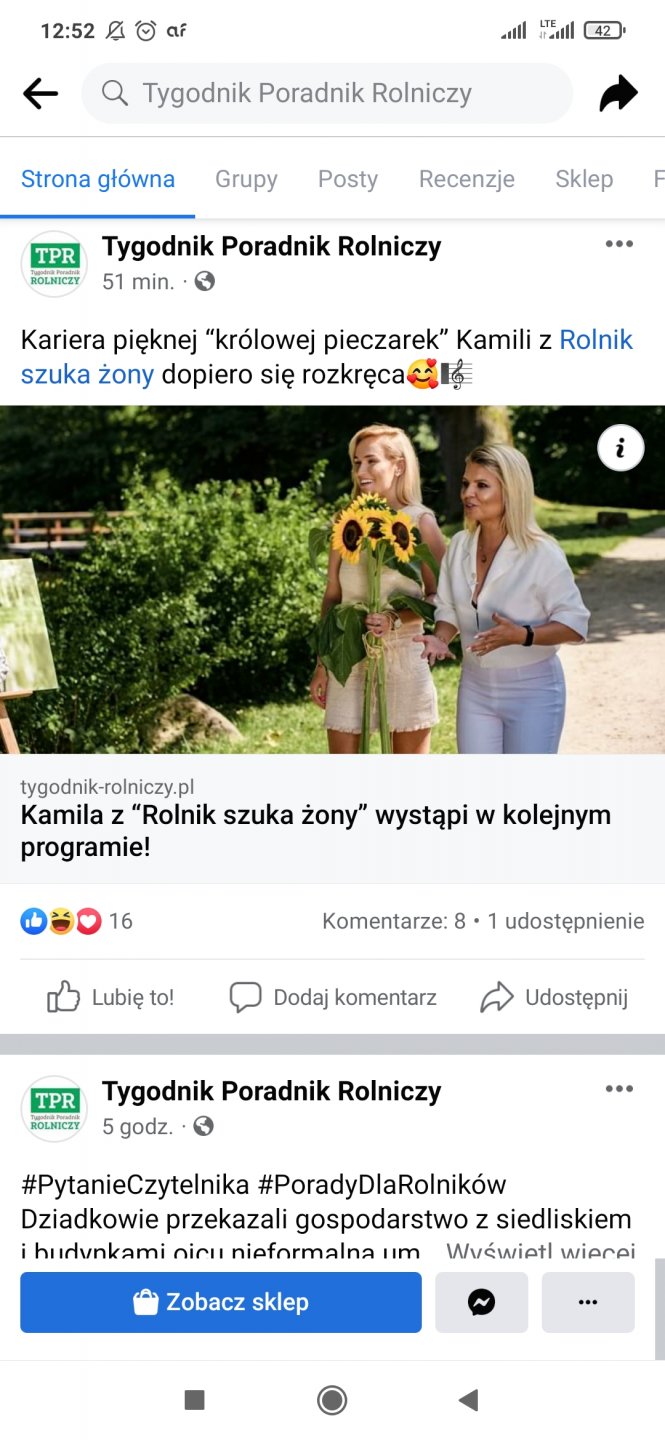Switch to the Posty tab

(348, 179)
